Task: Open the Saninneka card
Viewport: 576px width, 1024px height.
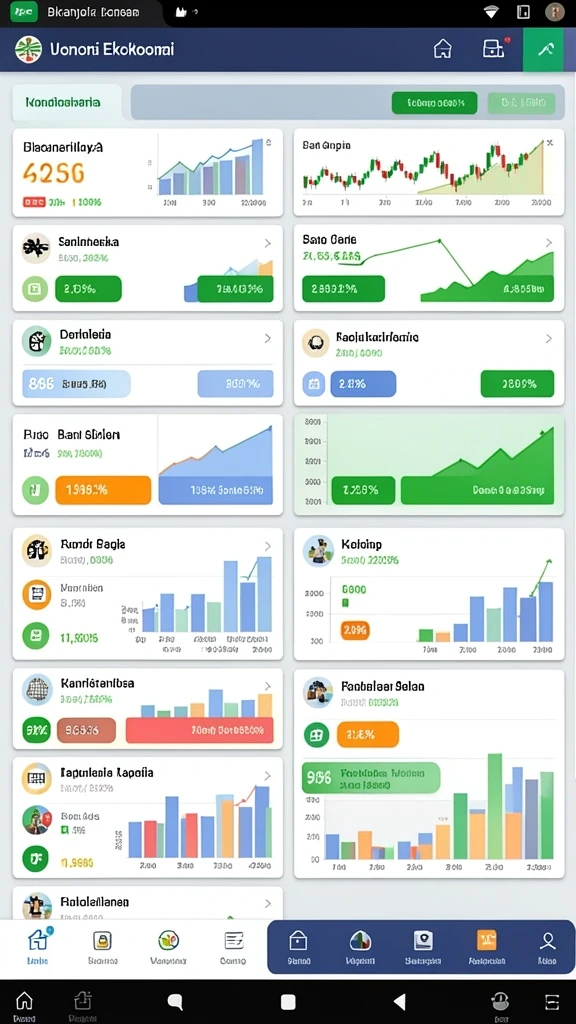Action: (x=148, y=268)
